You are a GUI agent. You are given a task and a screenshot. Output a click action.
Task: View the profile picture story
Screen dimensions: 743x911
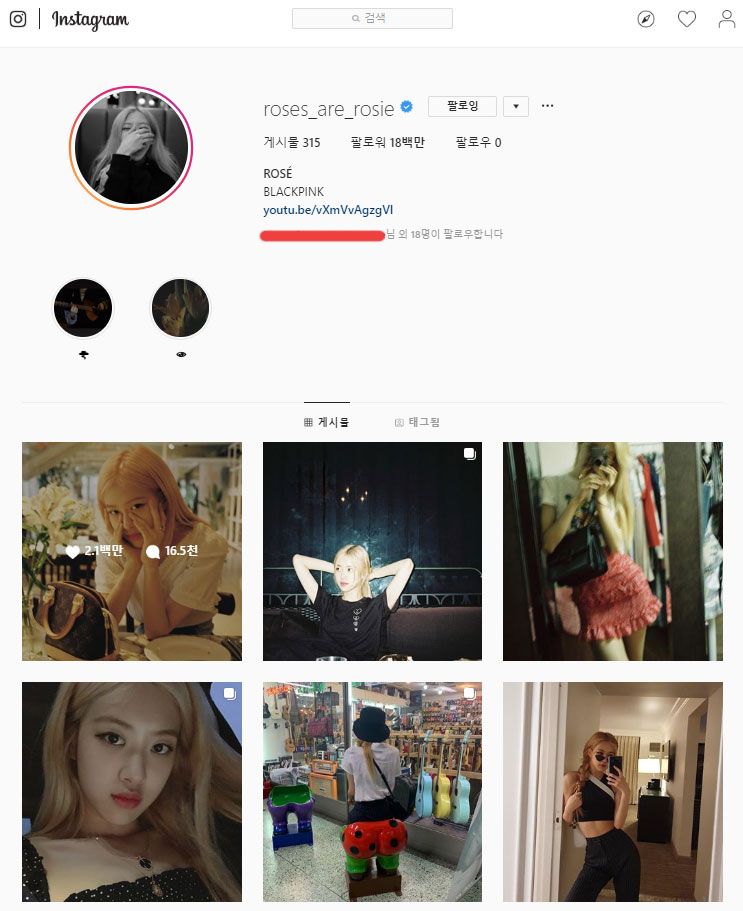click(x=131, y=147)
